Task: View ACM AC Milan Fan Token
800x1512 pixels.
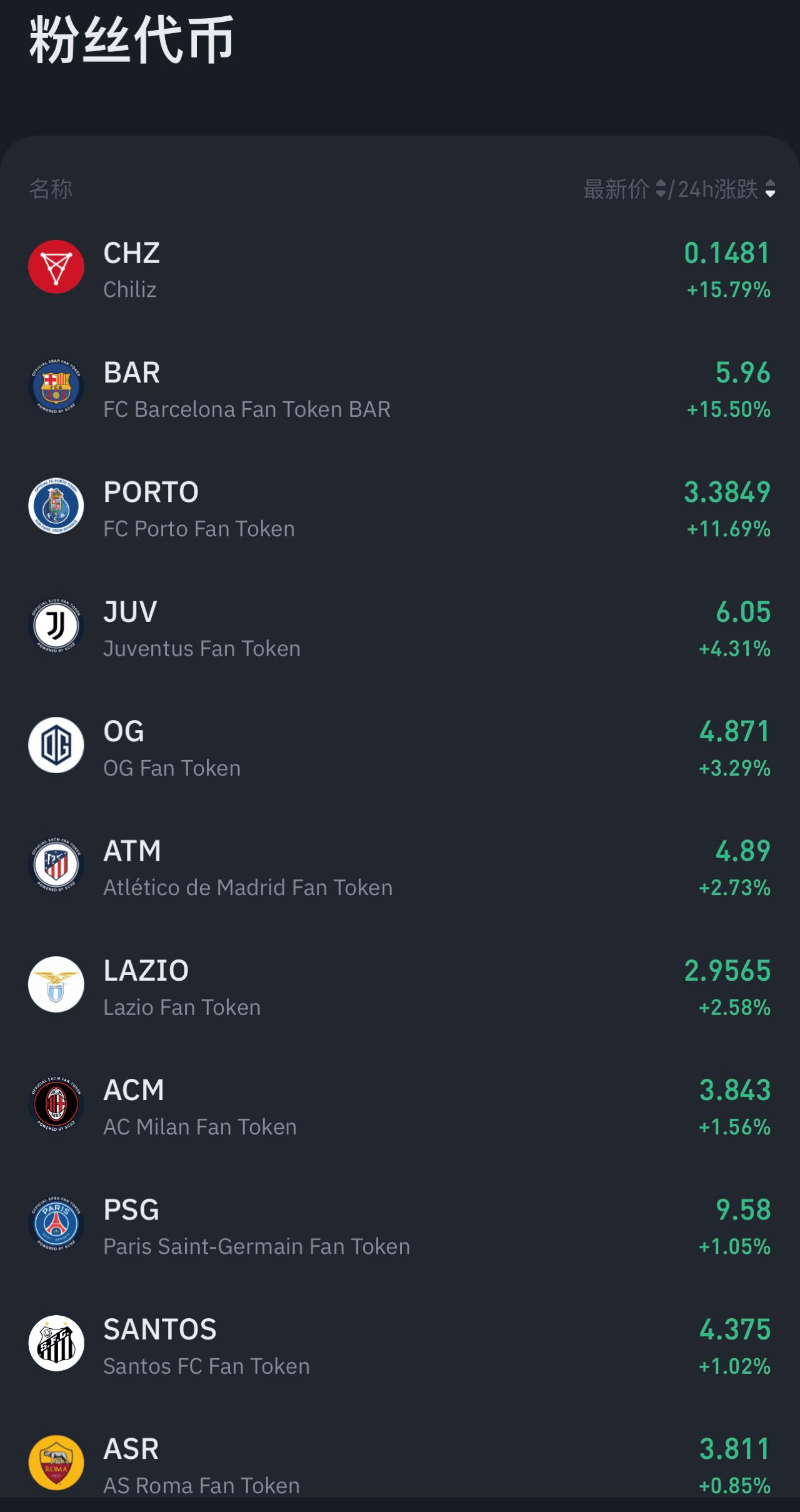Action: click(x=400, y=1107)
